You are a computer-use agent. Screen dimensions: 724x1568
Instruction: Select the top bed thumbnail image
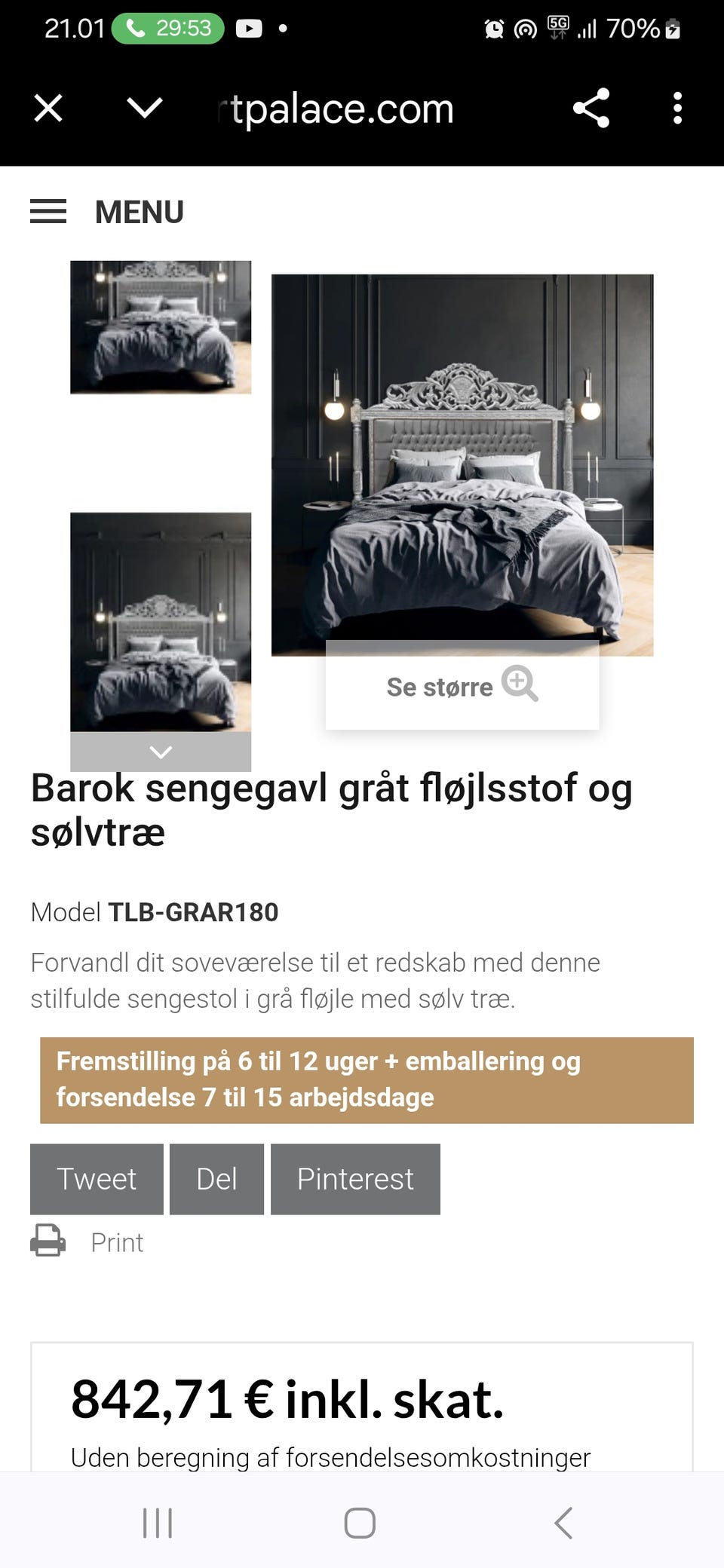[x=160, y=328]
